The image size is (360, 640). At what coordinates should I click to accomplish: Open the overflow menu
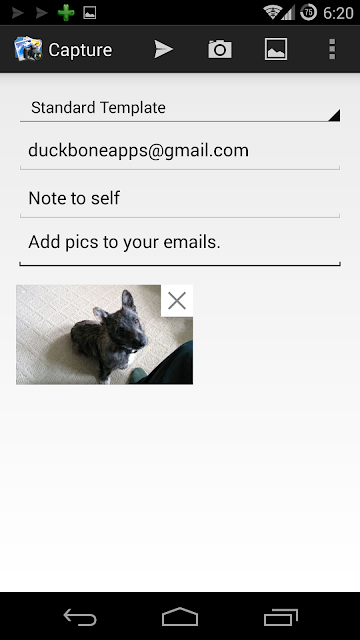tap(332, 50)
